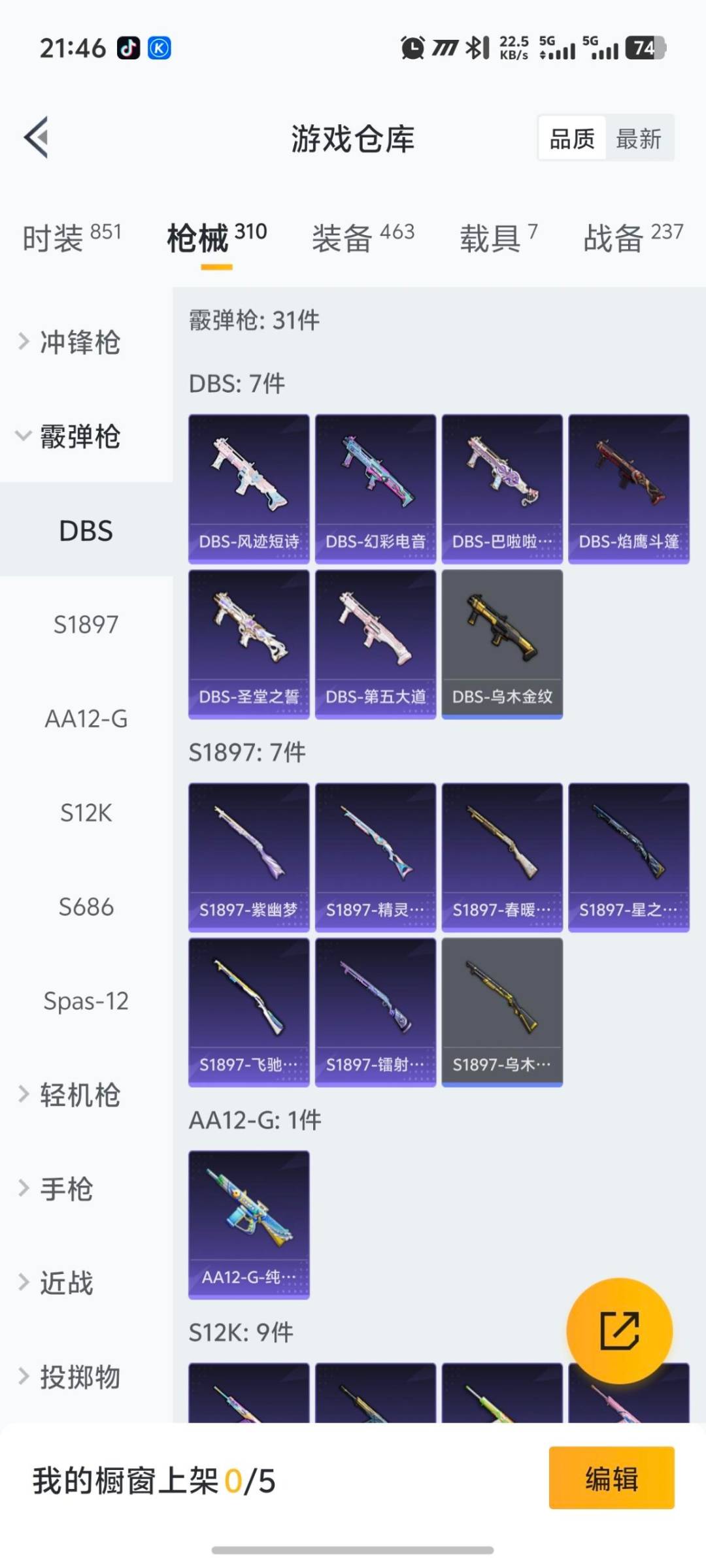706x1568 pixels.
Task: Tap the 编辑 button
Action: (x=611, y=1478)
